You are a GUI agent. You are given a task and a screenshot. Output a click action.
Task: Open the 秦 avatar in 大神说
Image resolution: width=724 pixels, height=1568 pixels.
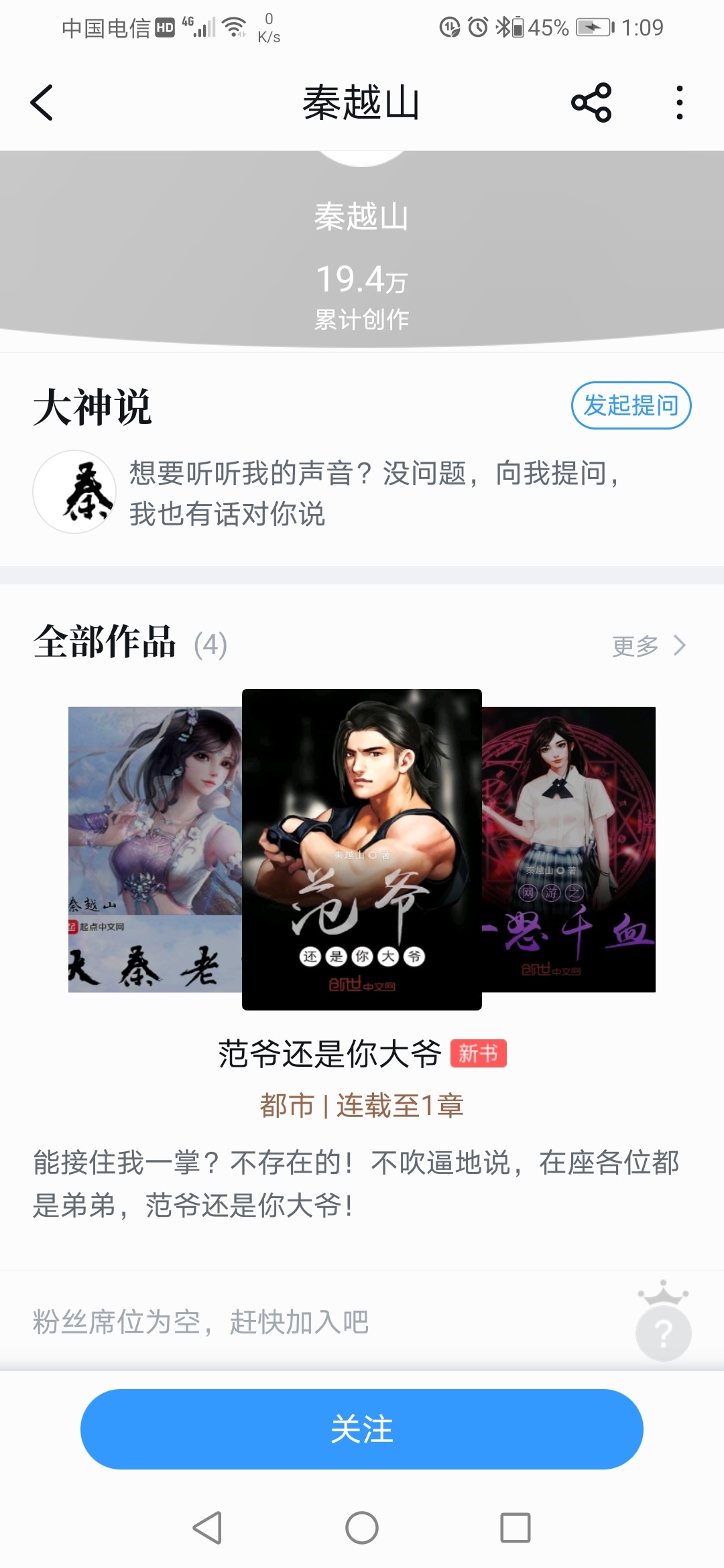(x=74, y=492)
